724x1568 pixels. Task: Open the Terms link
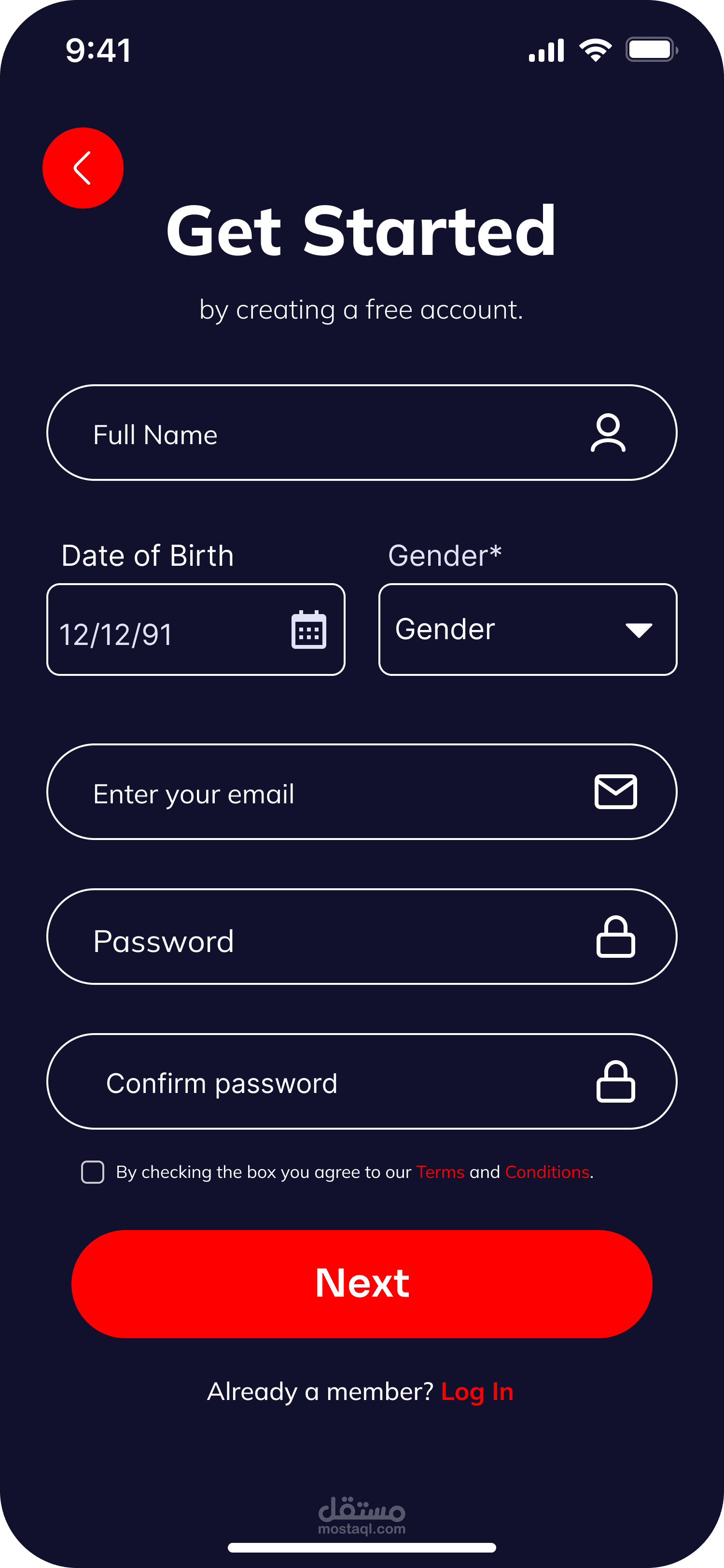click(440, 1172)
